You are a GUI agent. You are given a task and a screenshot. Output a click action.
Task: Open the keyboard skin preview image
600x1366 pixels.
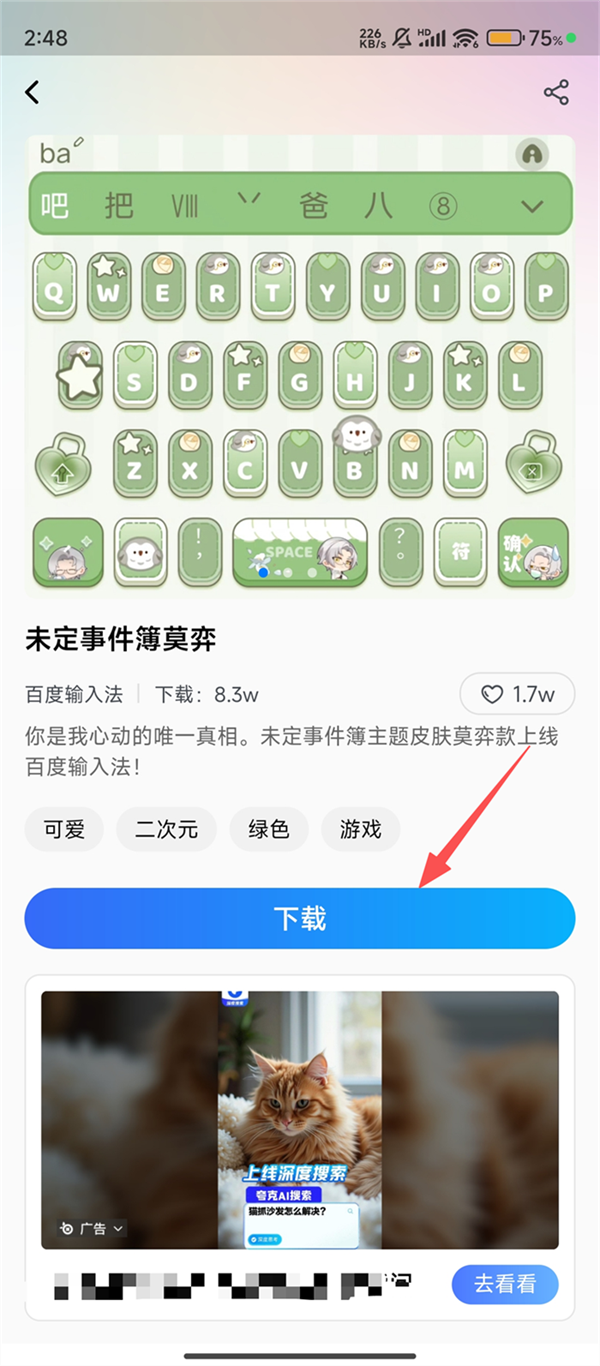[300, 365]
